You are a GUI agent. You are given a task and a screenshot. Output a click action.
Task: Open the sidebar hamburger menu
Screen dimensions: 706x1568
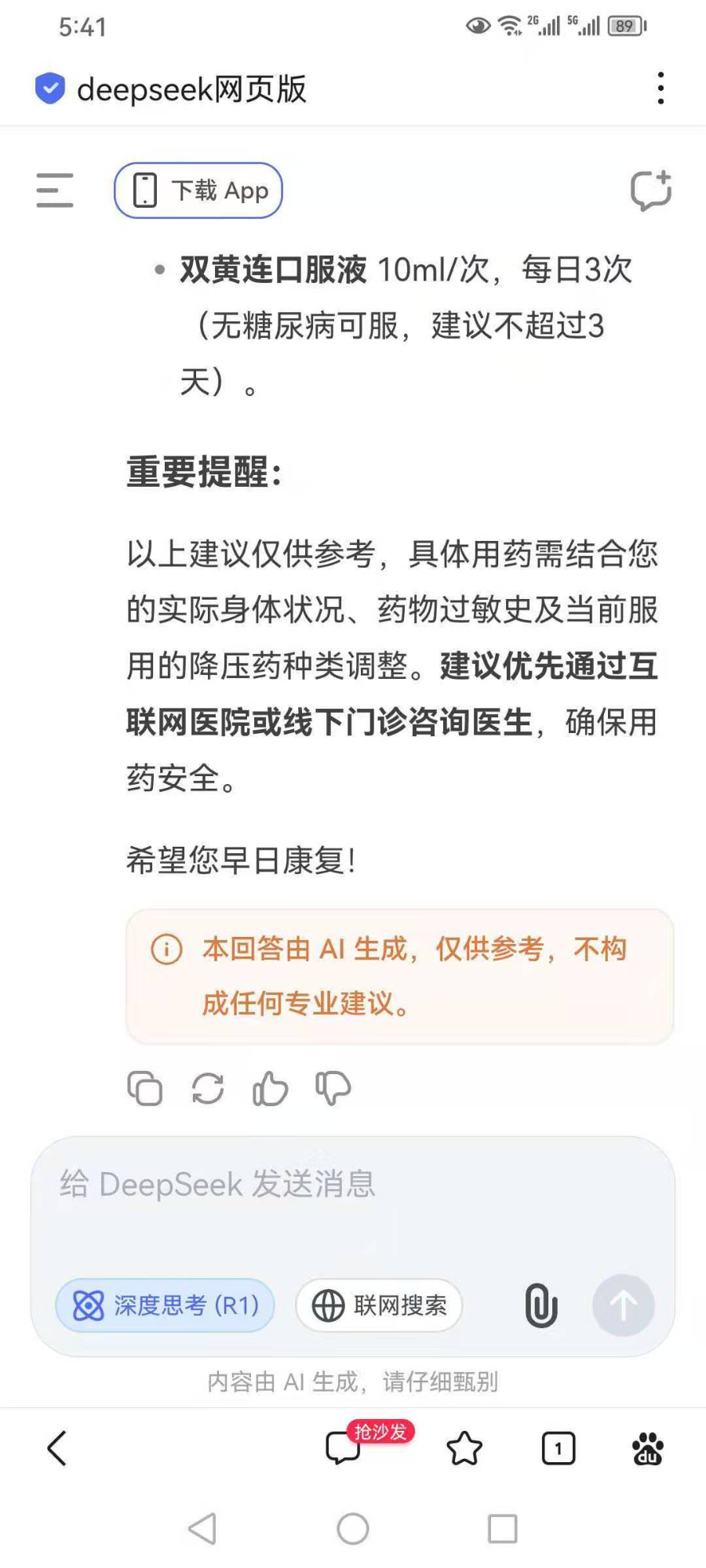(54, 191)
